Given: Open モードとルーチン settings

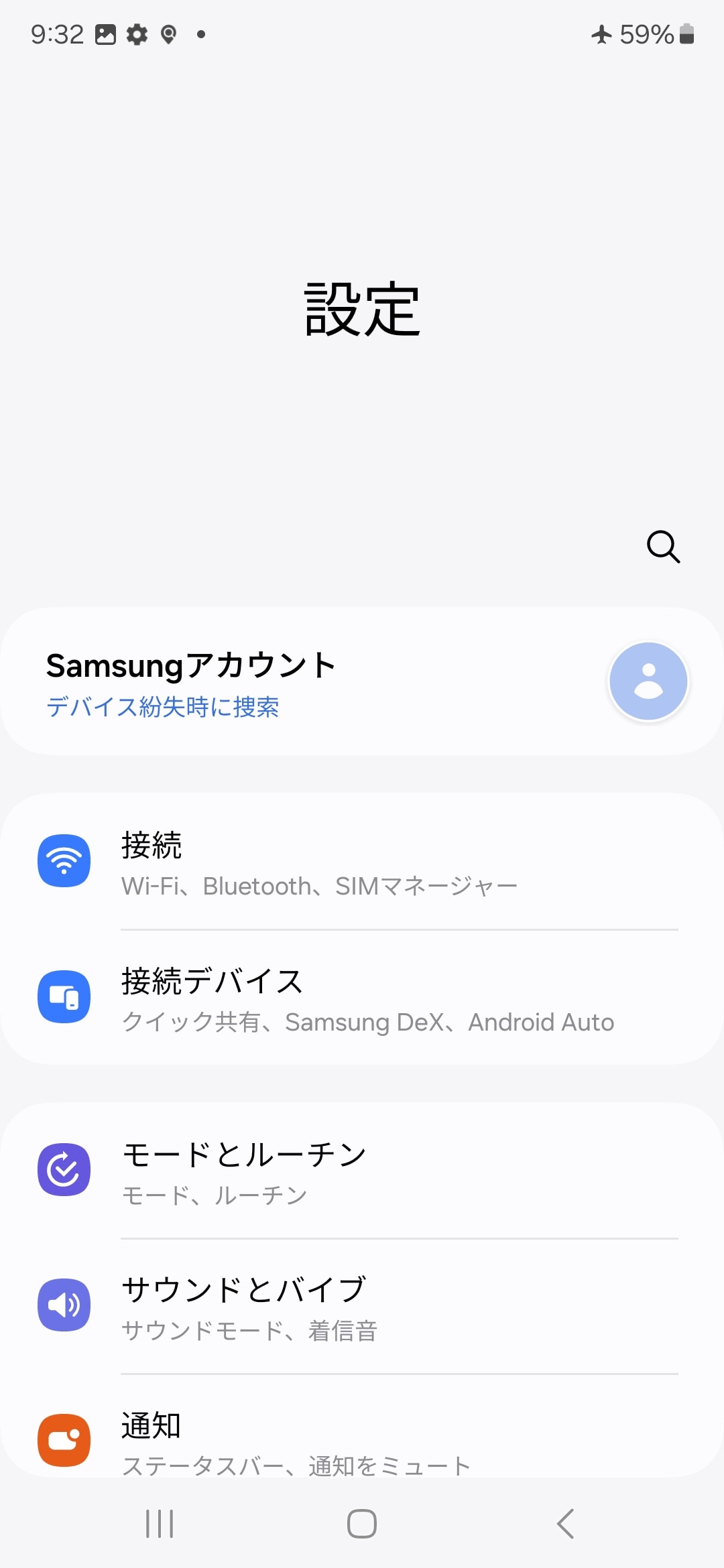Looking at the screenshot, I should click(362, 1171).
